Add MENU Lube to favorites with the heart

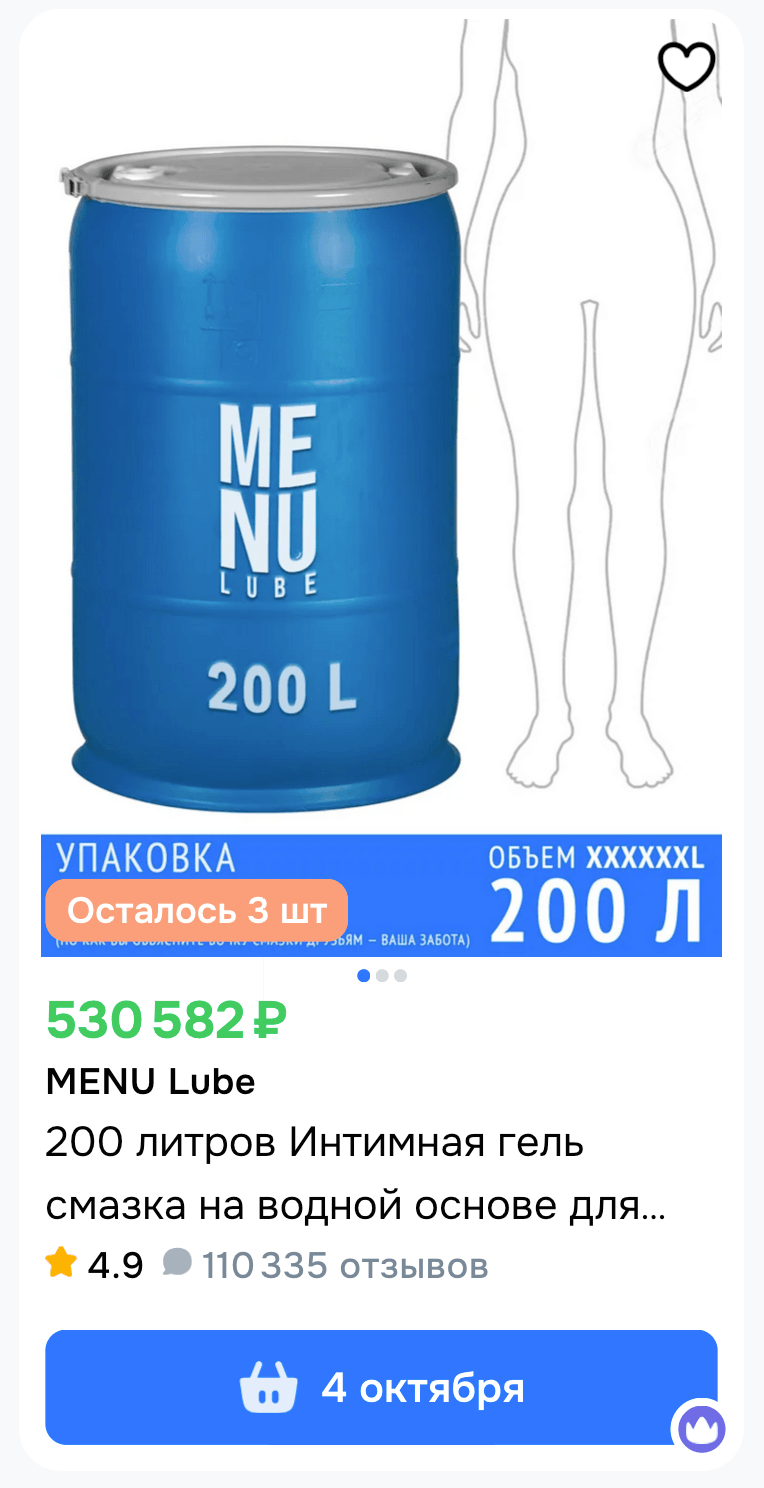coord(686,66)
